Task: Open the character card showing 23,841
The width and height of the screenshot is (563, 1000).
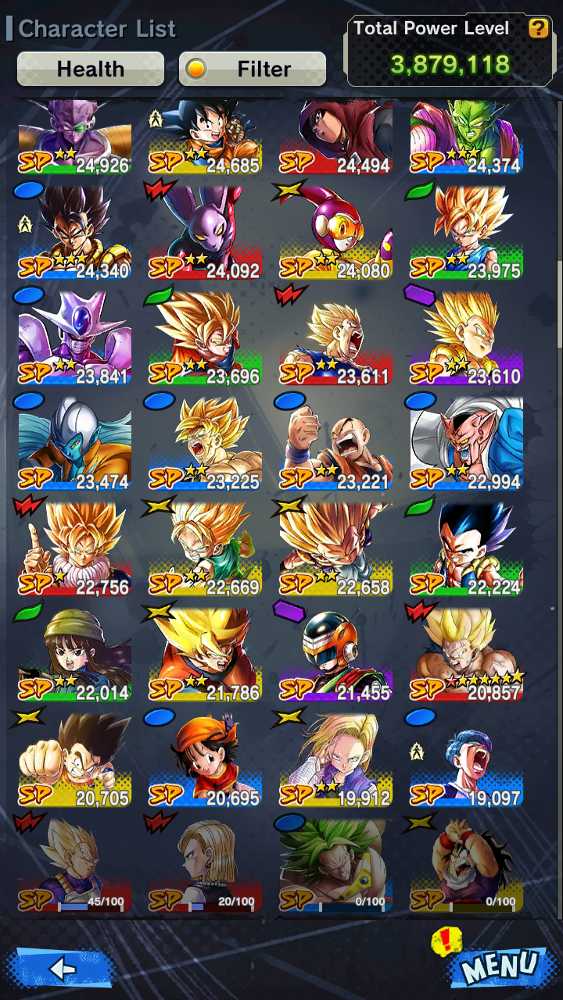Action: tap(75, 338)
